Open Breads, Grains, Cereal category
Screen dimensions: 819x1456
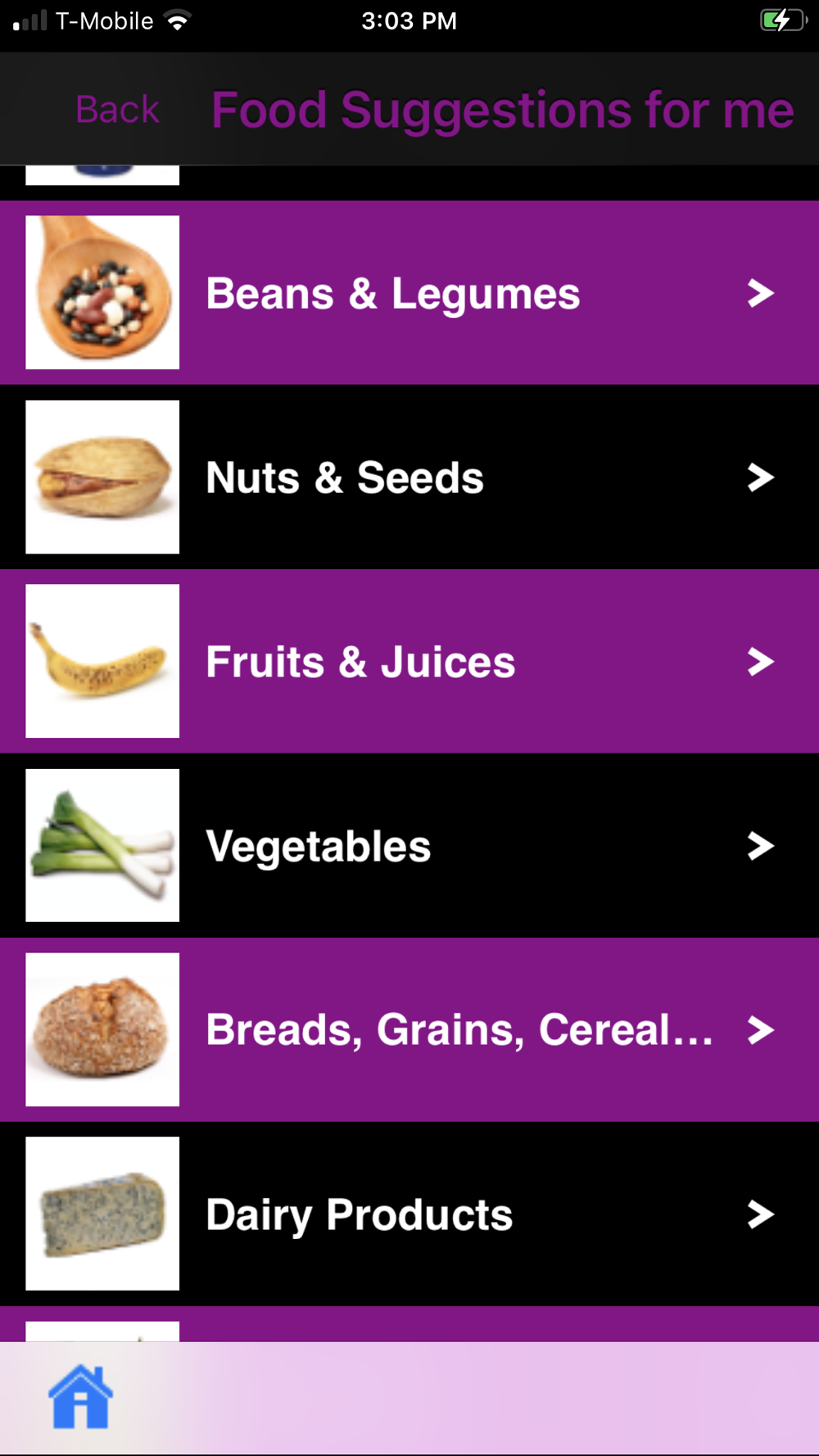click(409, 1029)
